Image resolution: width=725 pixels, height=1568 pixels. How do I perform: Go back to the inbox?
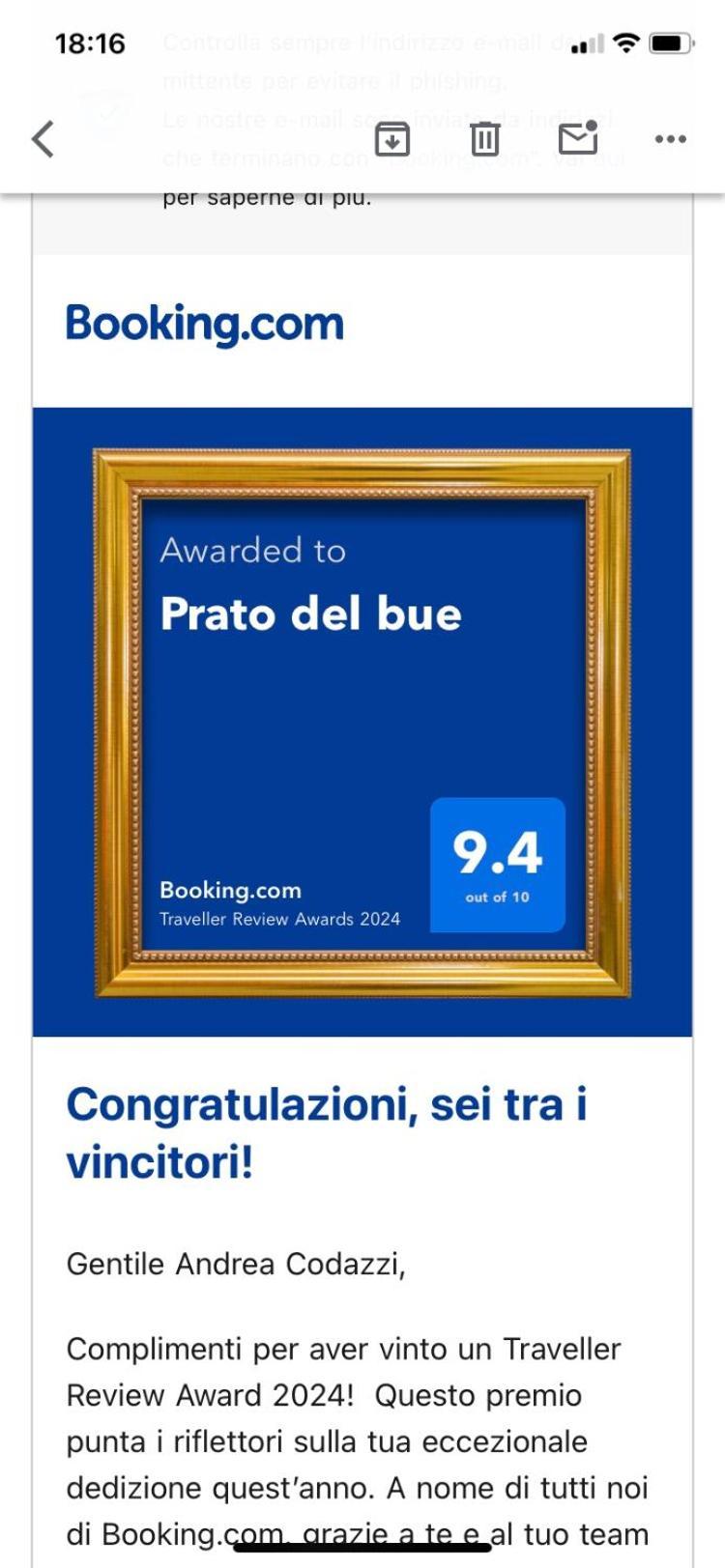[x=43, y=139]
